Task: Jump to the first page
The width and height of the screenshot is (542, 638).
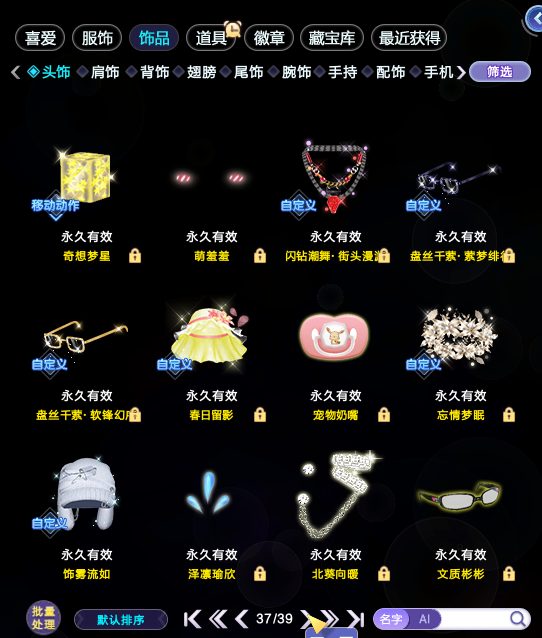Action: pos(192,619)
